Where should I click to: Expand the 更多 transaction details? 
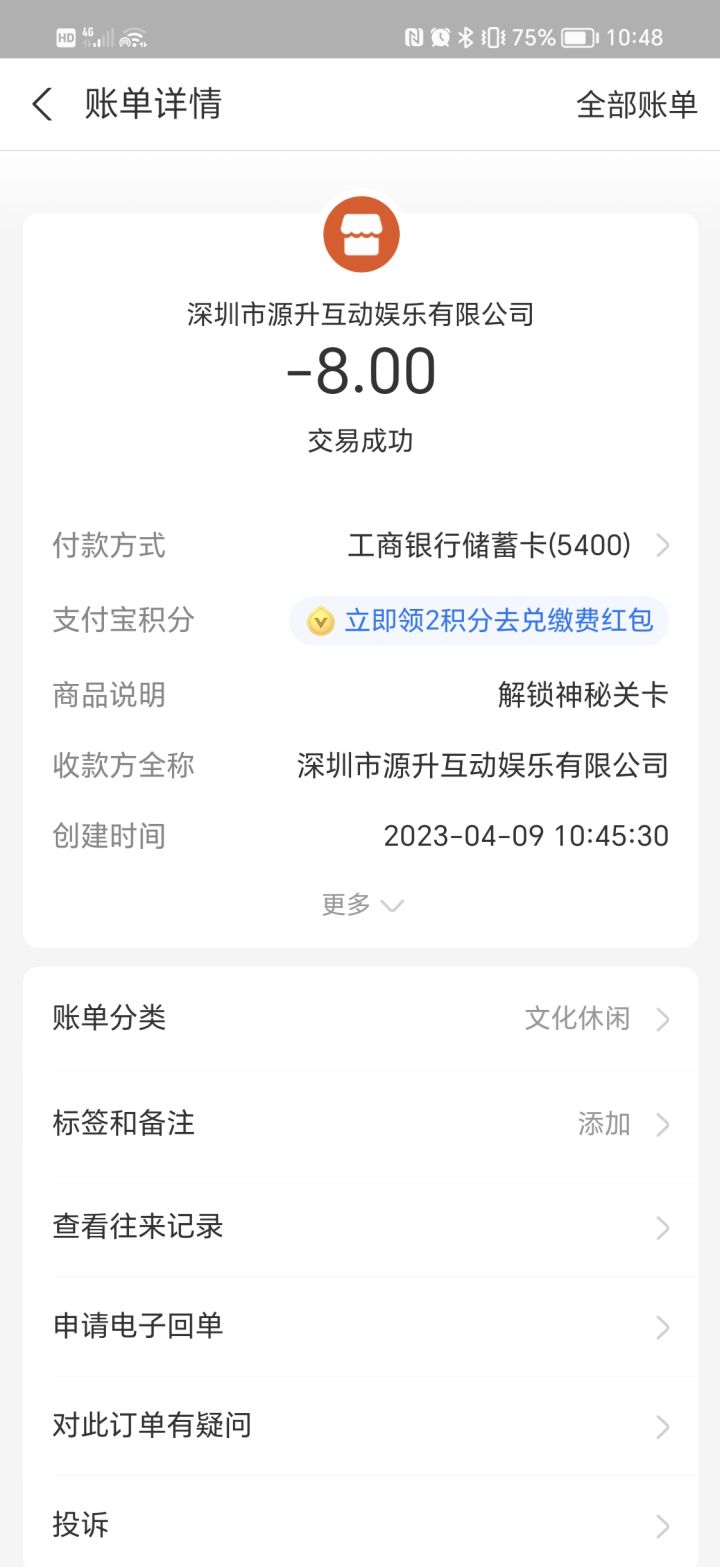tap(362, 905)
